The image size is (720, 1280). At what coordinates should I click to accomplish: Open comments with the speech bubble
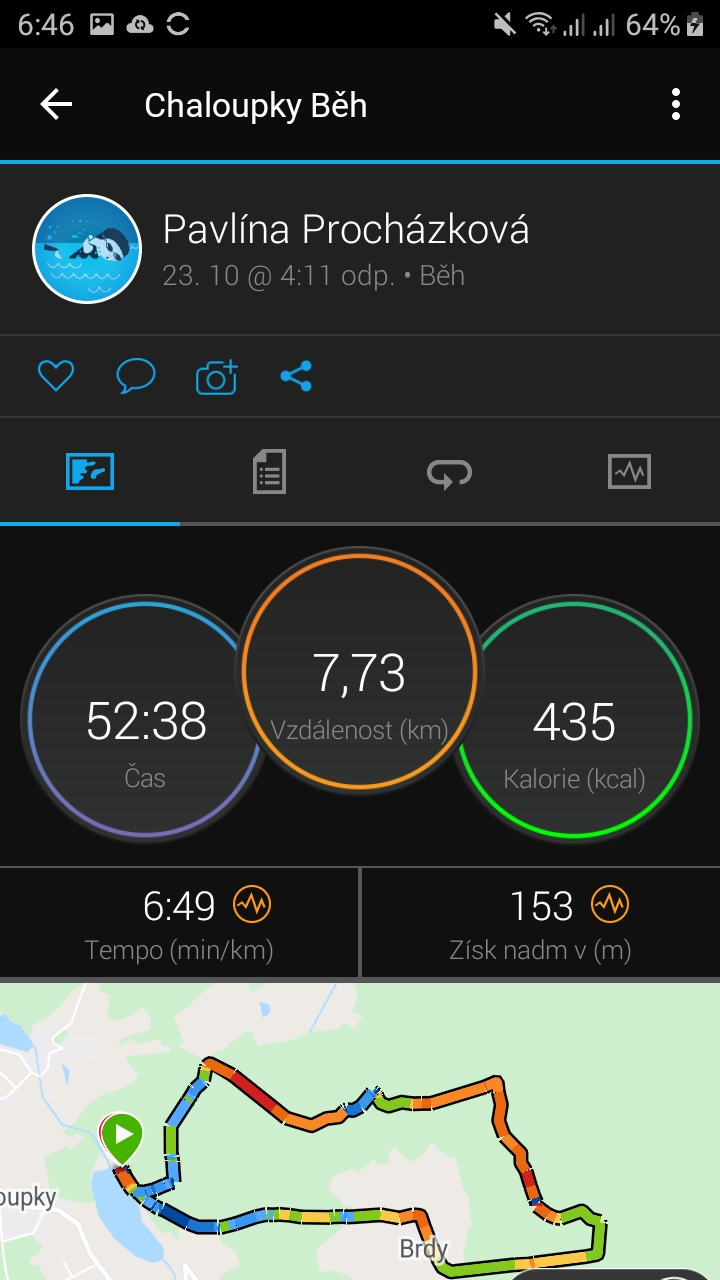click(x=136, y=377)
